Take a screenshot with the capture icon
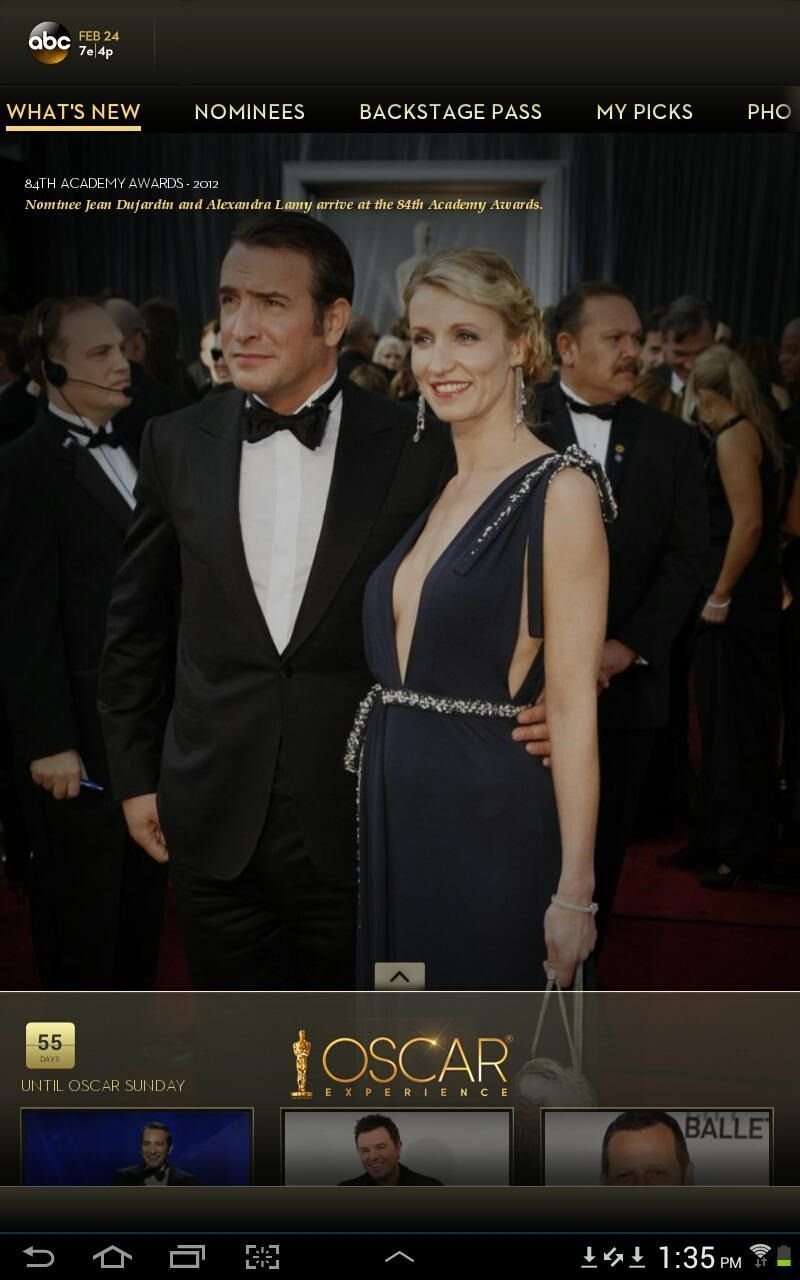This screenshot has width=800, height=1280. tap(262, 1256)
